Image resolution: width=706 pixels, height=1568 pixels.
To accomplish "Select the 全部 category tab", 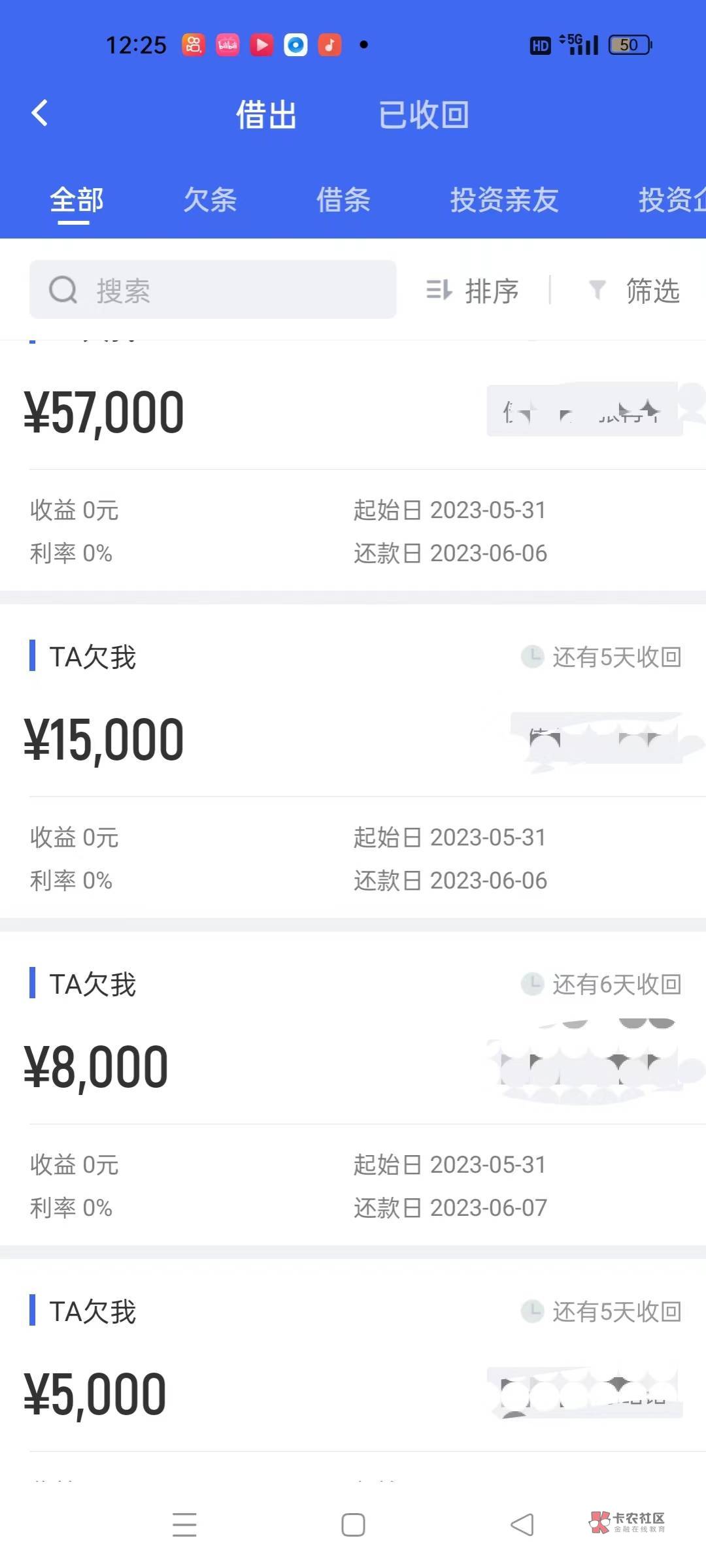I will point(76,201).
